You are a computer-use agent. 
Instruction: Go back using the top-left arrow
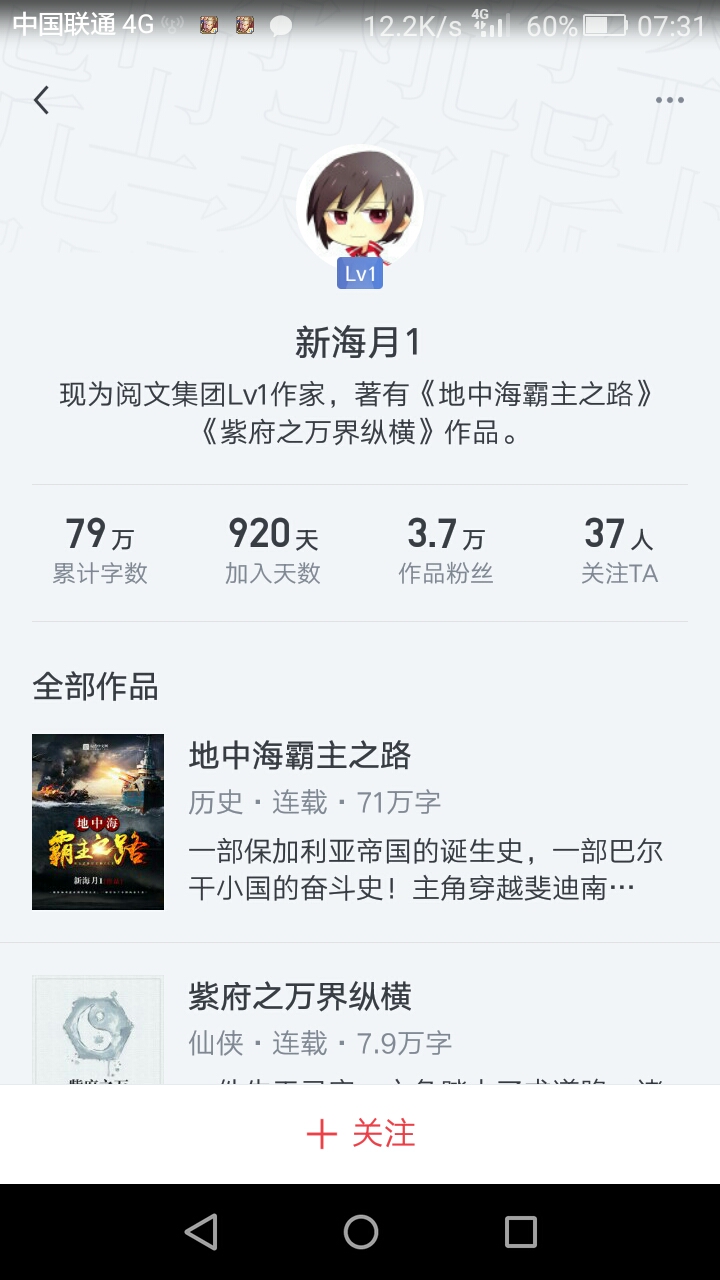[x=41, y=100]
